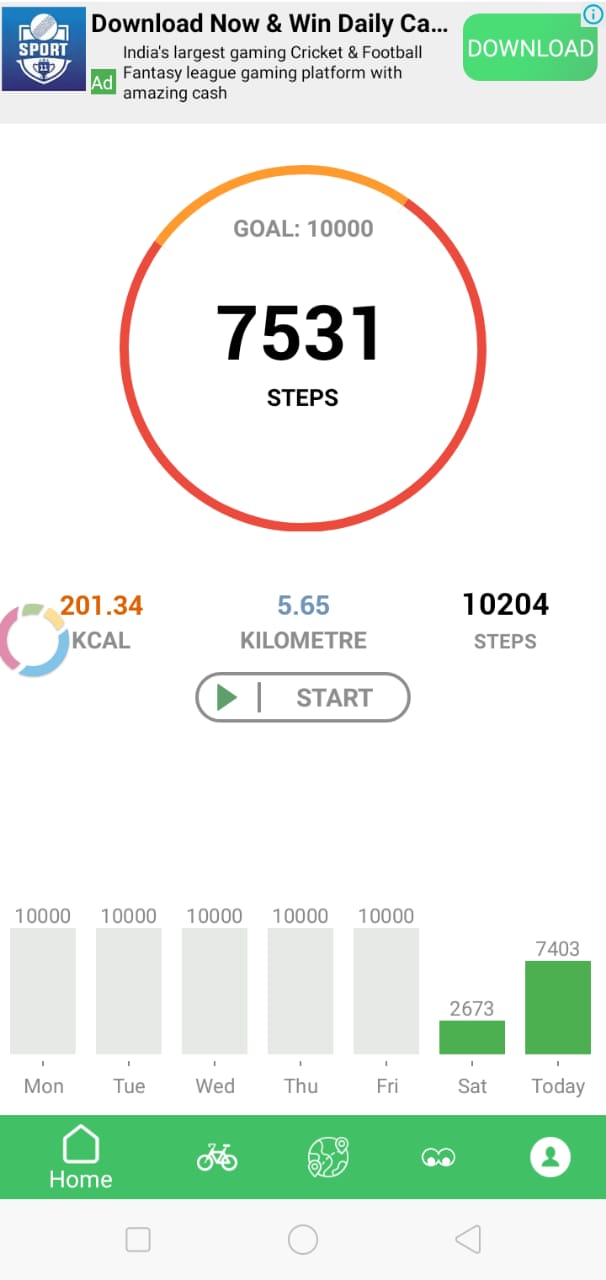
Task: Open the owl-eyes tab in bottom navigation
Action: 438,1158
